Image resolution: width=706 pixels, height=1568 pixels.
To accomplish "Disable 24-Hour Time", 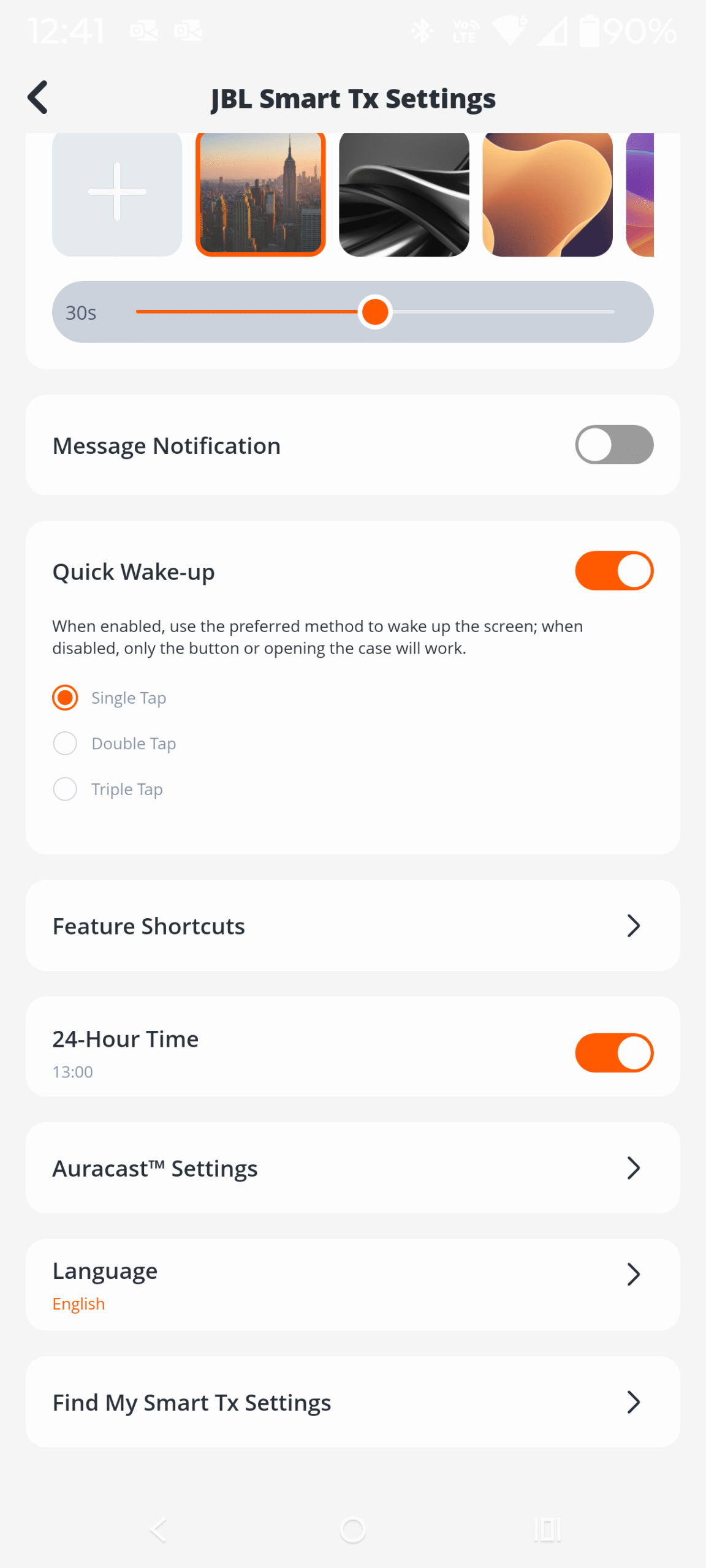I will pyautogui.click(x=613, y=1053).
